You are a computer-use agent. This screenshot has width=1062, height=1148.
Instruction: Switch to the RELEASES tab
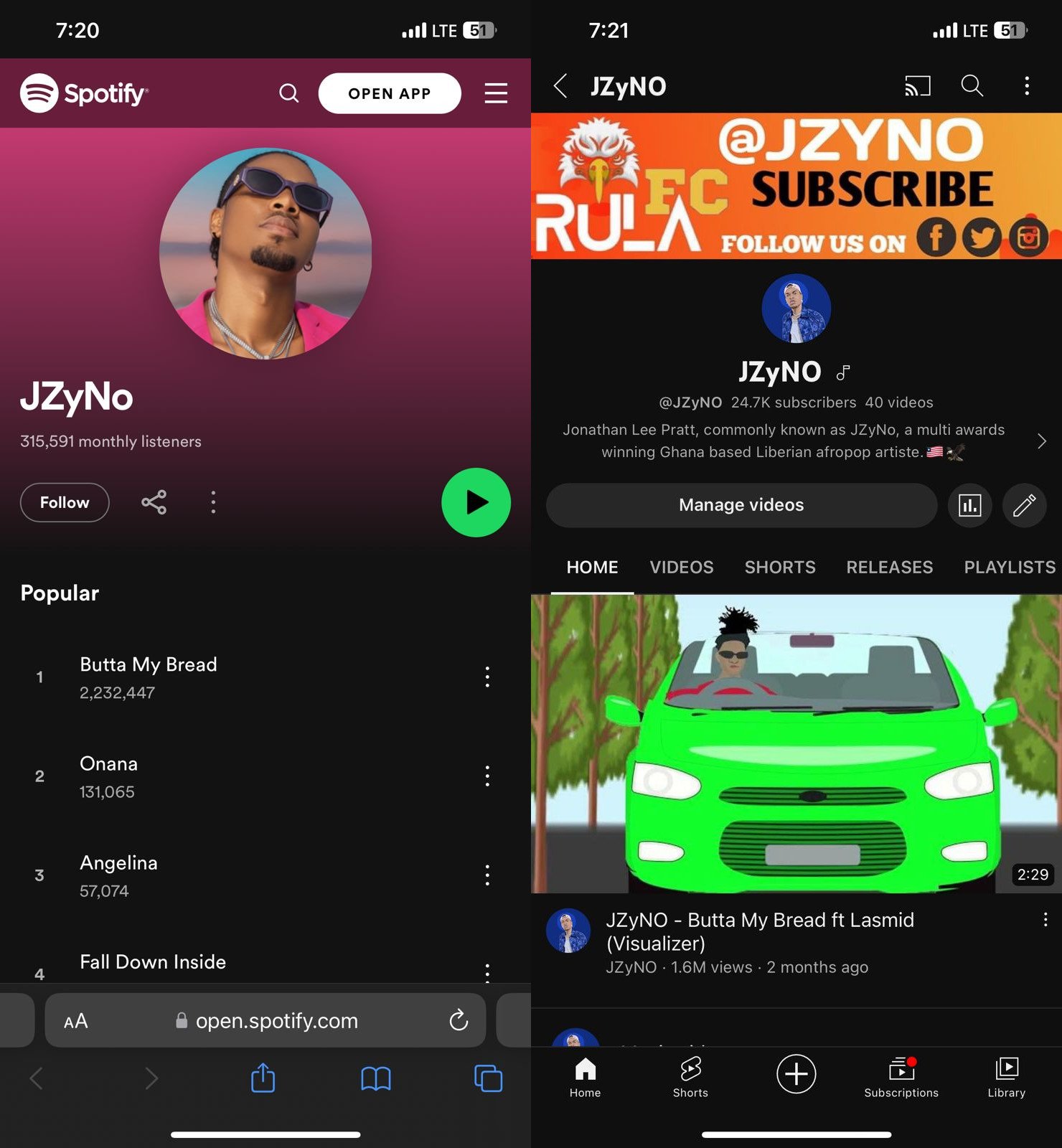[889, 568]
